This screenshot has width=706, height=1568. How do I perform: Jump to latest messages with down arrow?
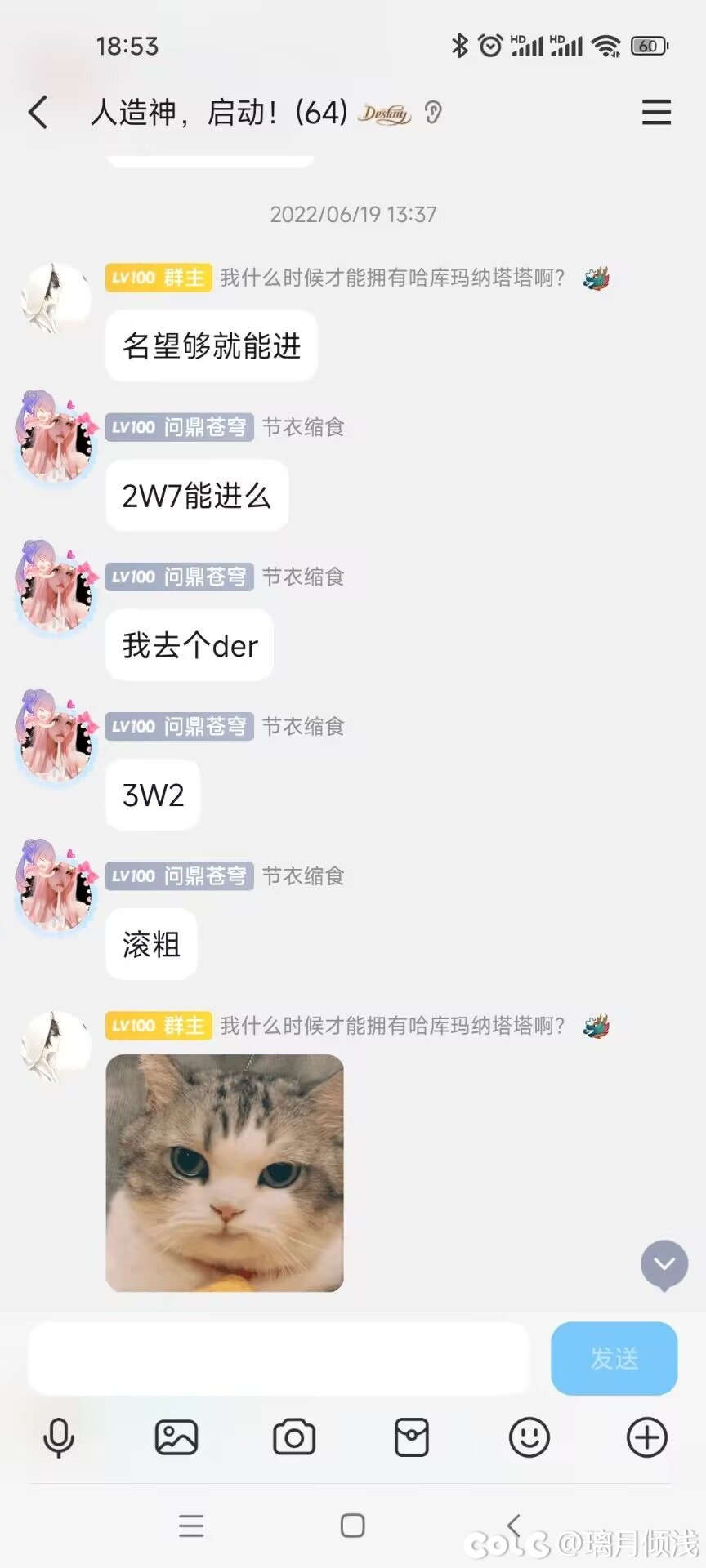pyautogui.click(x=664, y=1265)
